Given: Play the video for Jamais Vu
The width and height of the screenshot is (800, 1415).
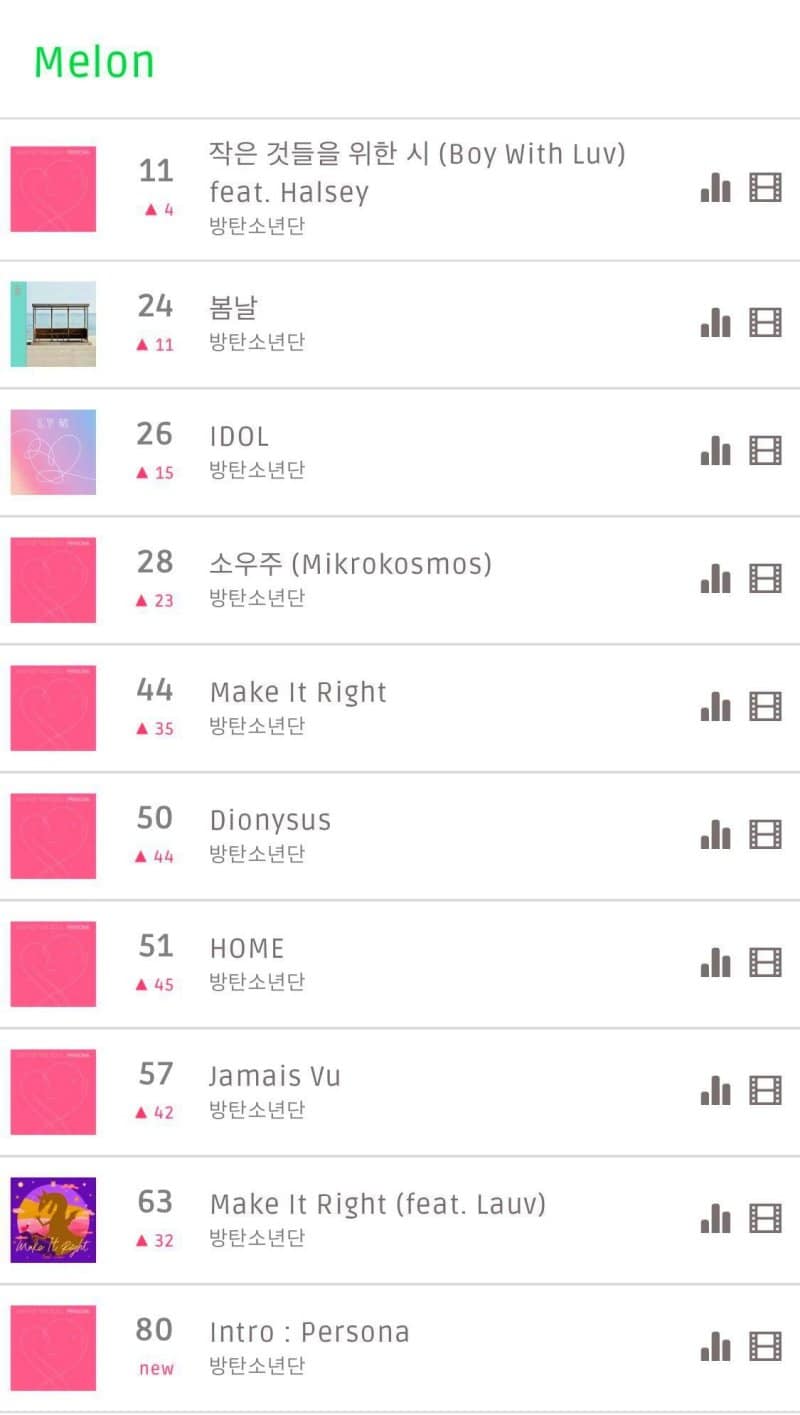Looking at the screenshot, I should [x=765, y=1091].
